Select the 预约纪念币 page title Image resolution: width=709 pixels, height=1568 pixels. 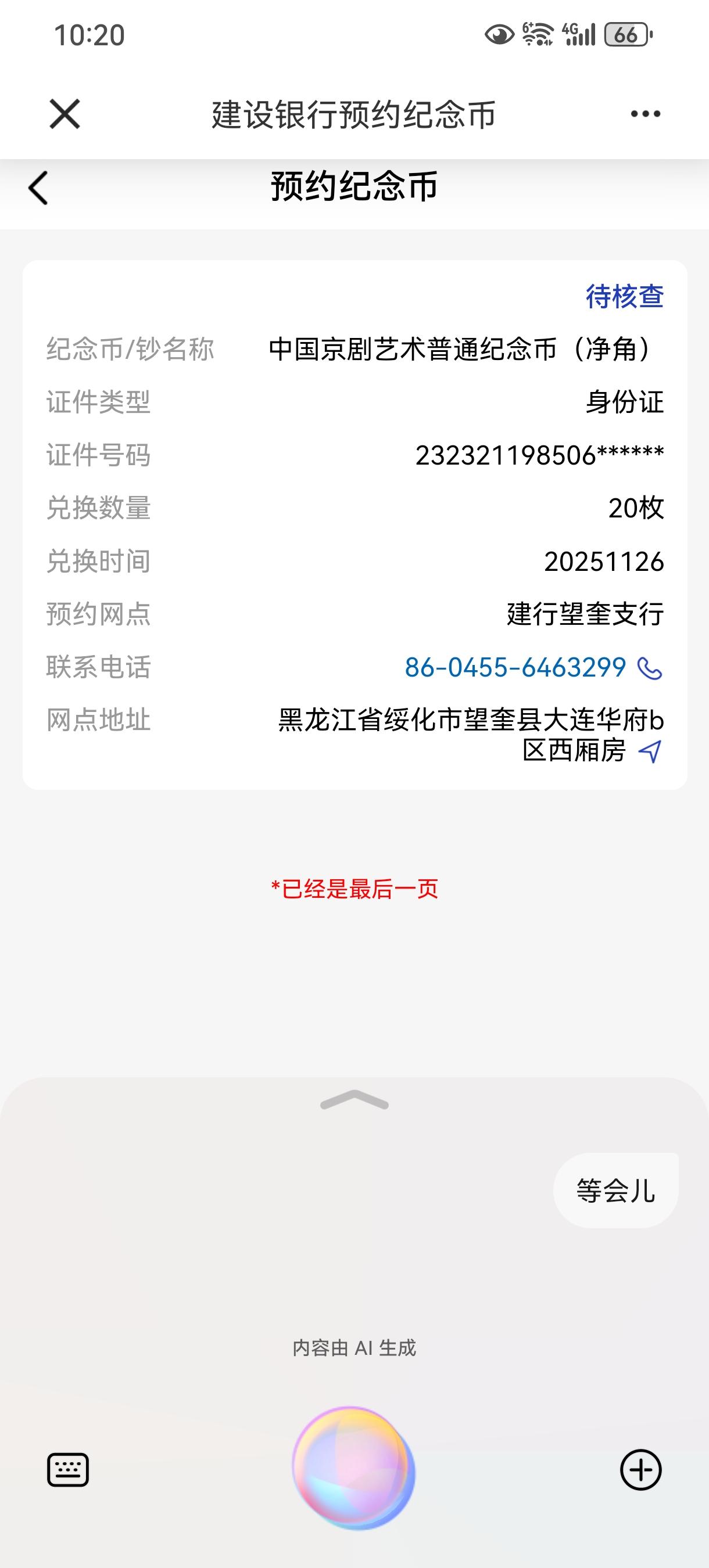[354, 186]
